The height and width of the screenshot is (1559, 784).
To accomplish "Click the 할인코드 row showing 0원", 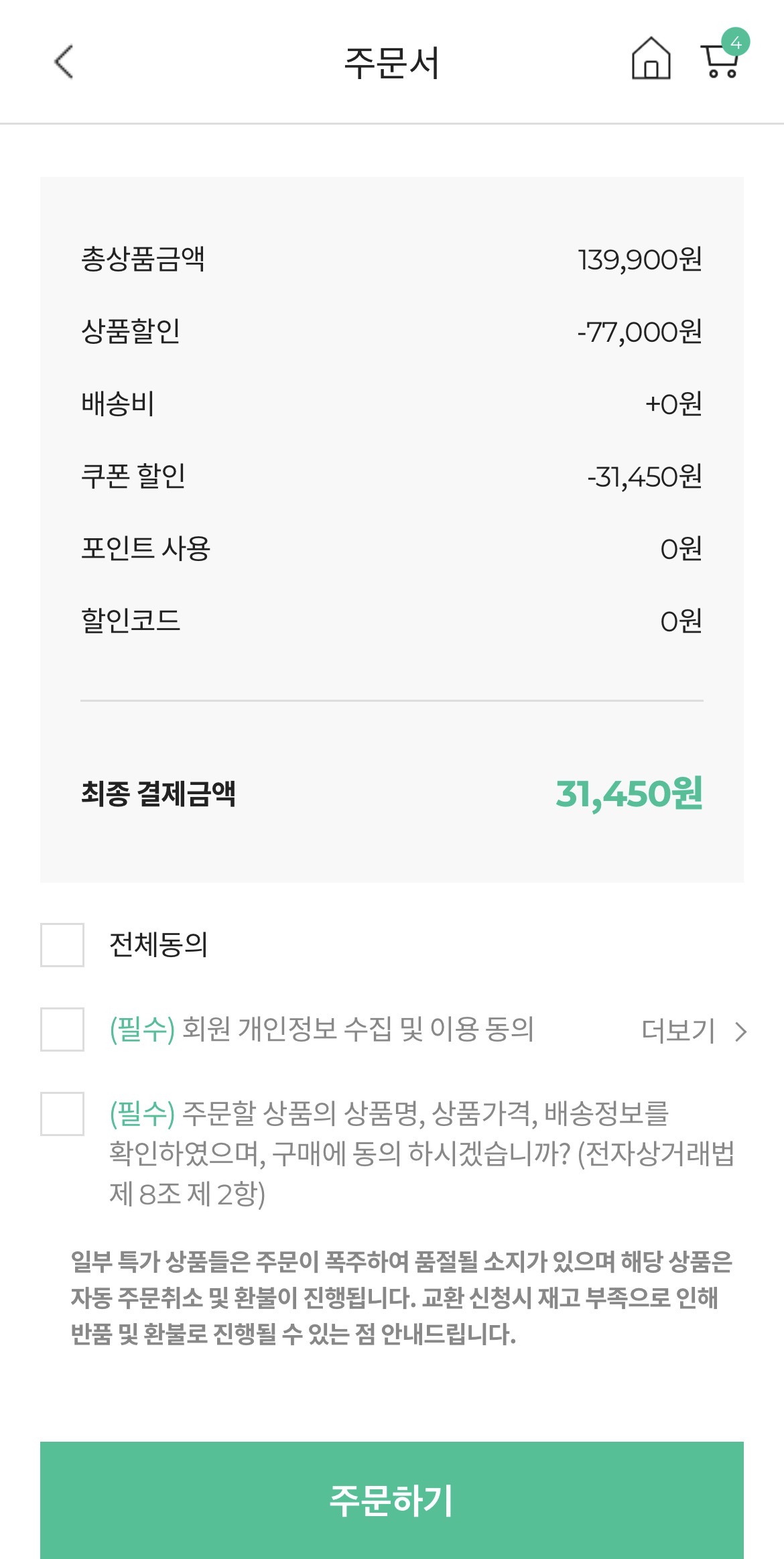I will click(x=392, y=621).
